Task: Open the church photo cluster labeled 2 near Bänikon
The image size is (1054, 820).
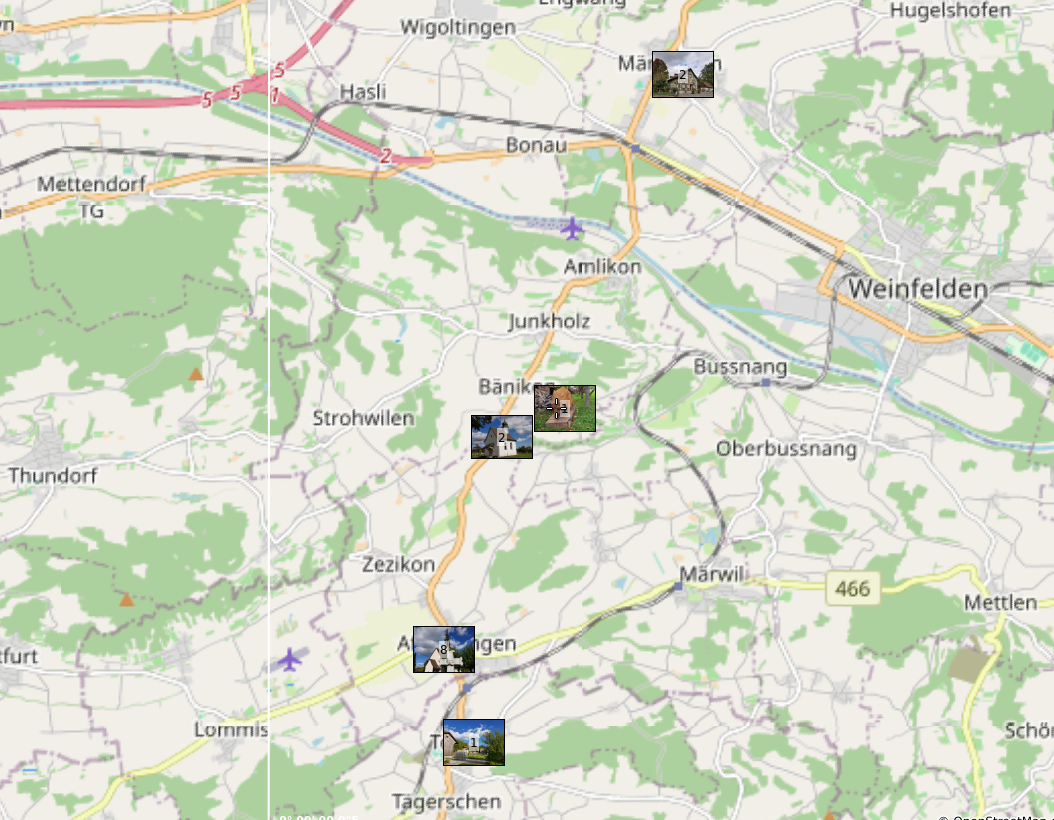Action: coord(501,437)
